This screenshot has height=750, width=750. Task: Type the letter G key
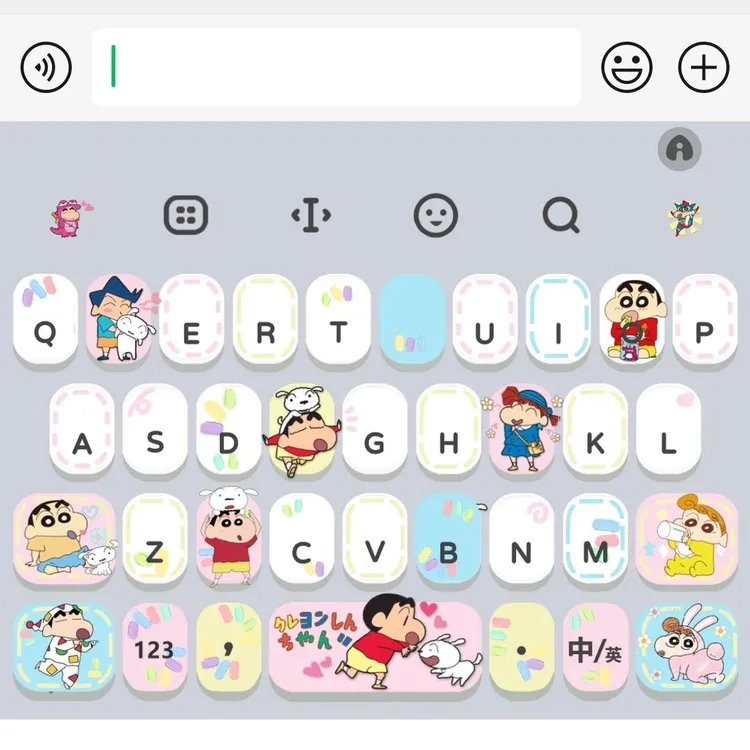(375, 429)
